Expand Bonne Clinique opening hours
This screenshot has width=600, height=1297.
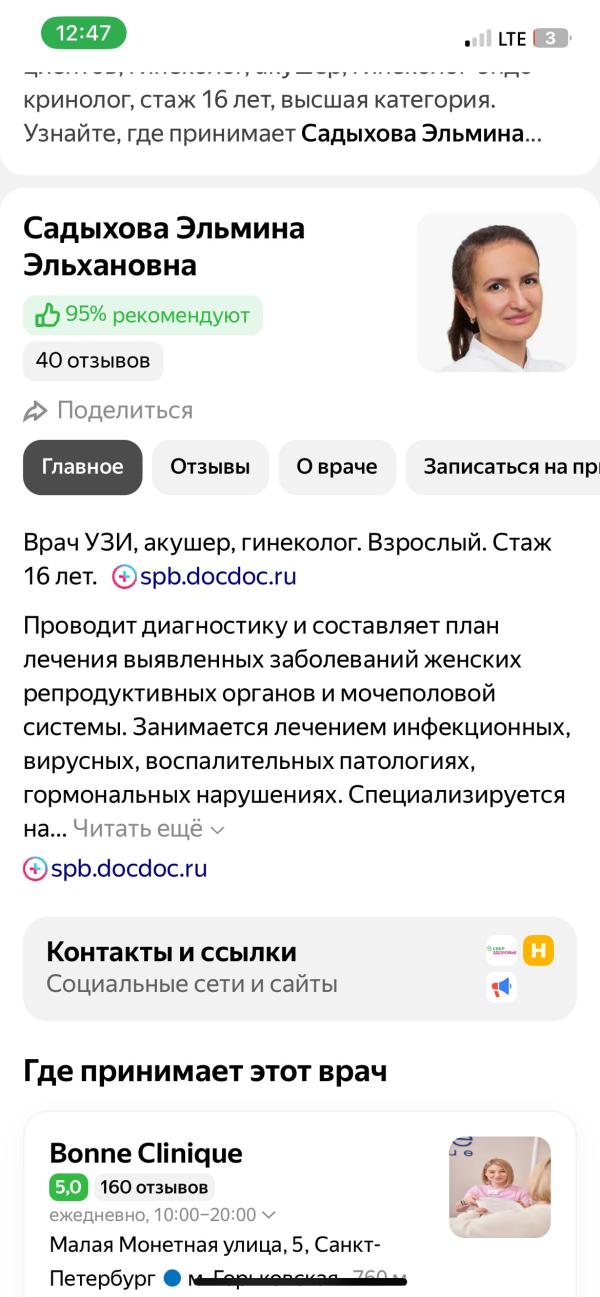click(x=163, y=1215)
